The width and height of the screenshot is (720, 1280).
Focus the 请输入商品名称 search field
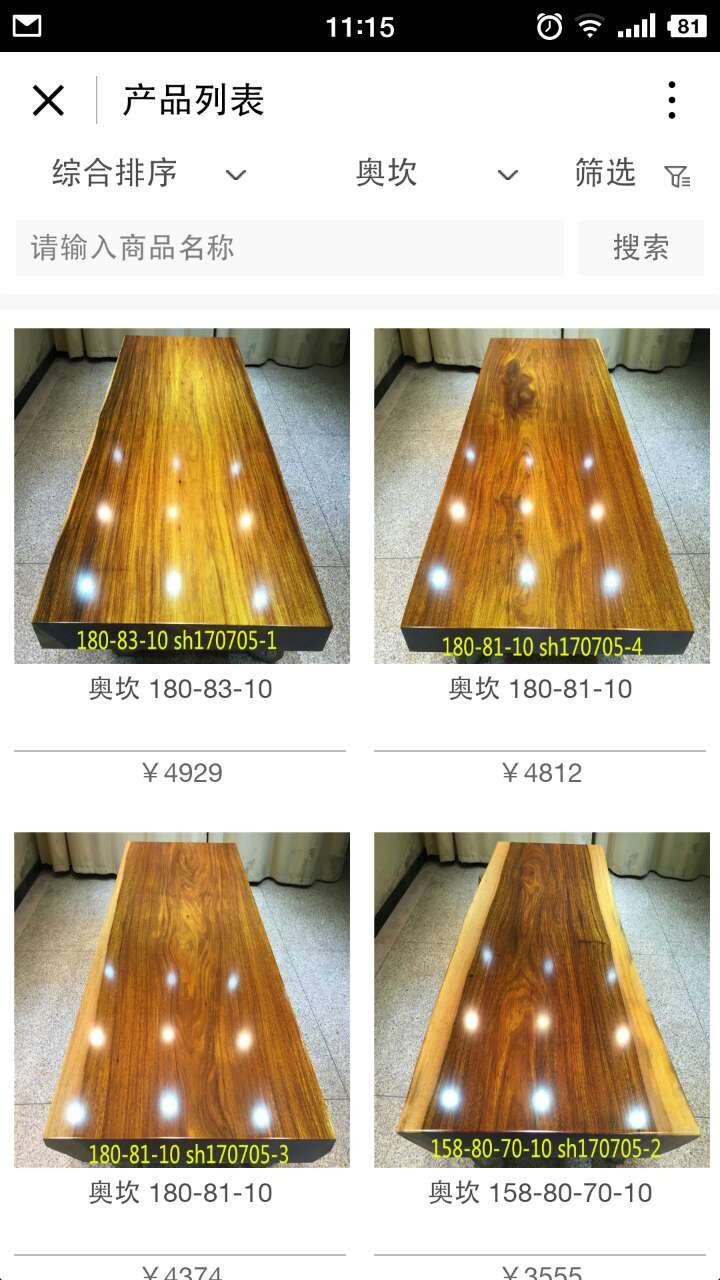(290, 248)
